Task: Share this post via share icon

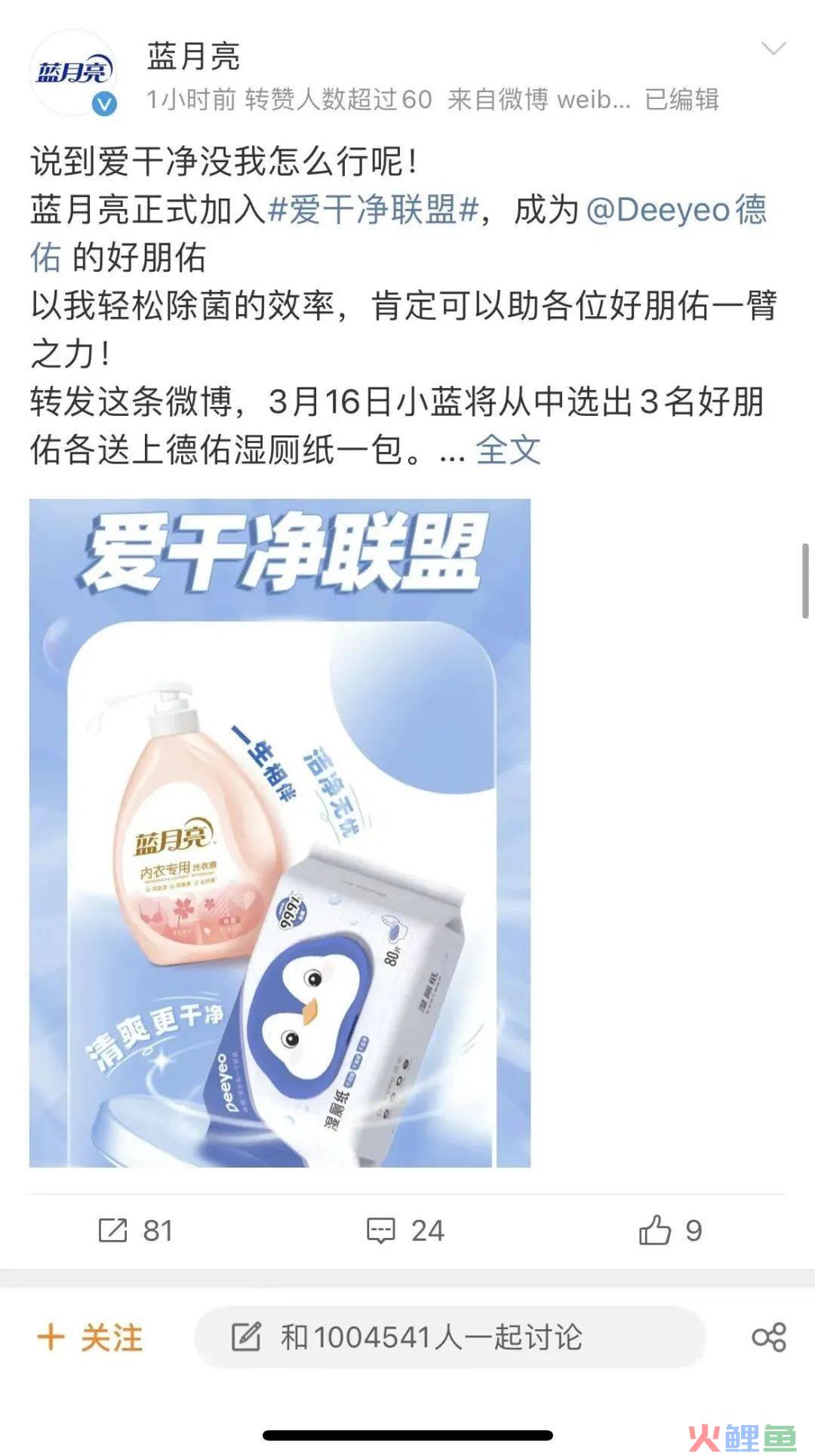Action: click(769, 1337)
